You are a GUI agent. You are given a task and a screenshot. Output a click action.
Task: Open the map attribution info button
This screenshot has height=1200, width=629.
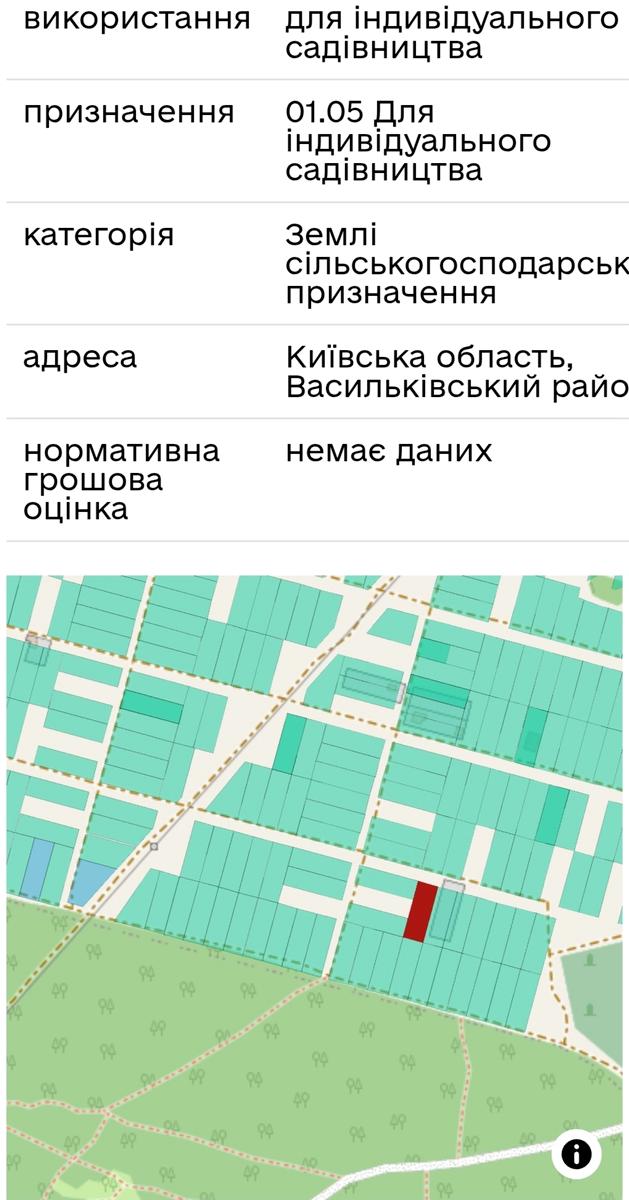click(576, 1155)
